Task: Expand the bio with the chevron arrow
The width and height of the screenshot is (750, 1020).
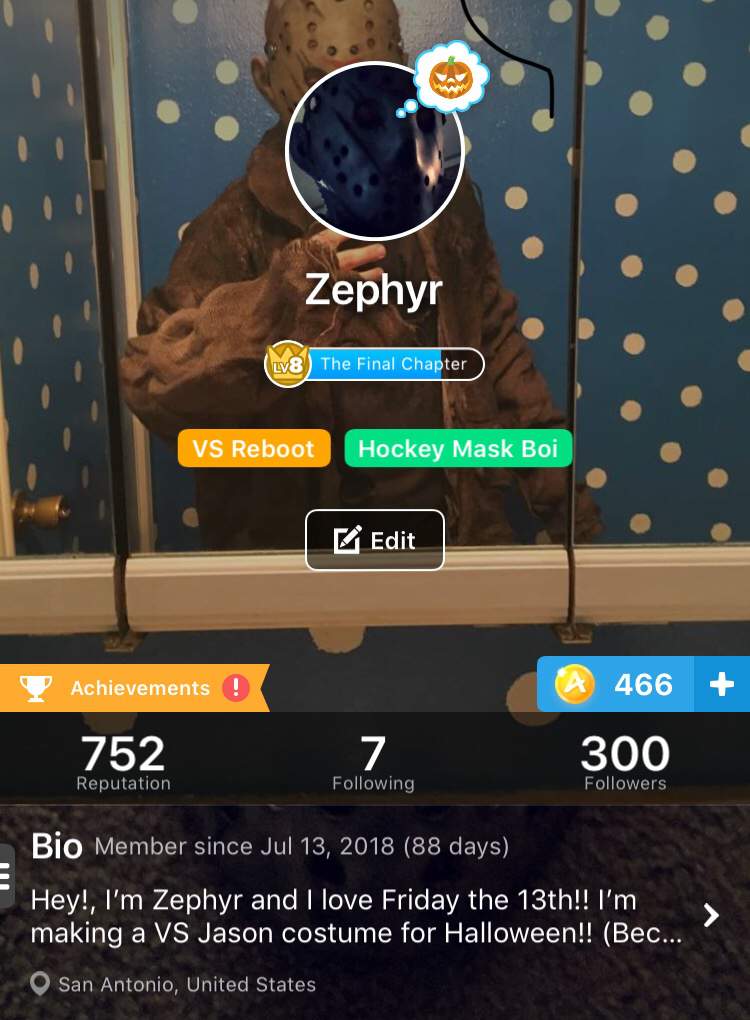Action: pyautogui.click(x=711, y=915)
